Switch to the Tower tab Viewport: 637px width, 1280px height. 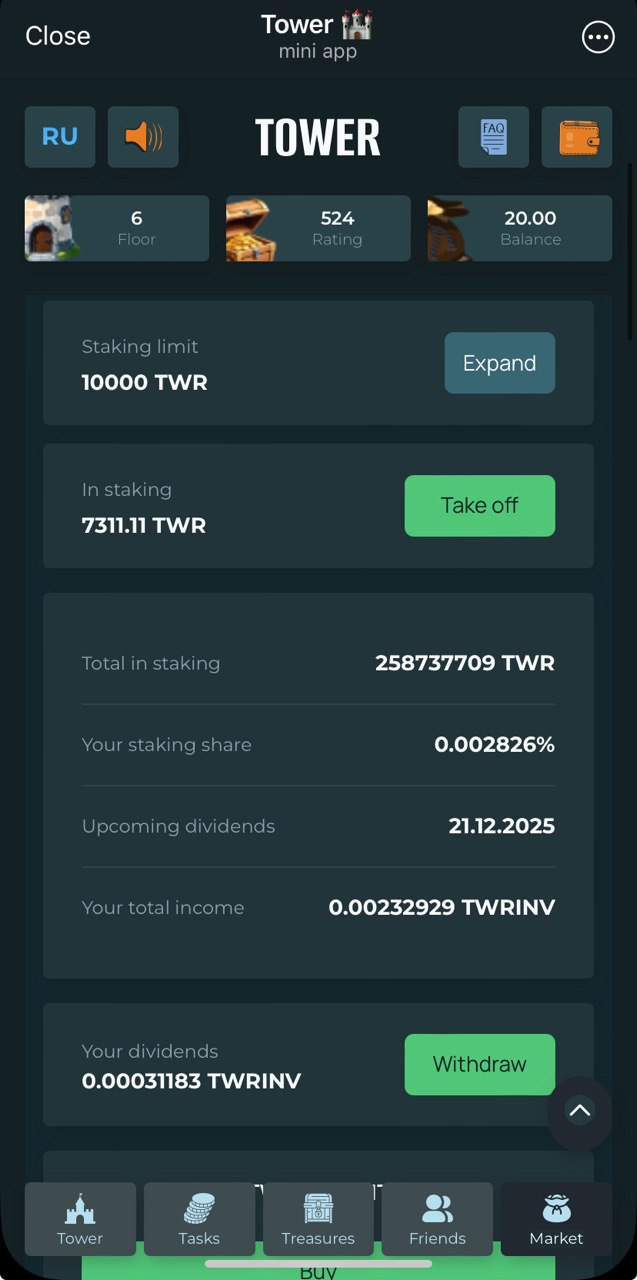(80, 1219)
